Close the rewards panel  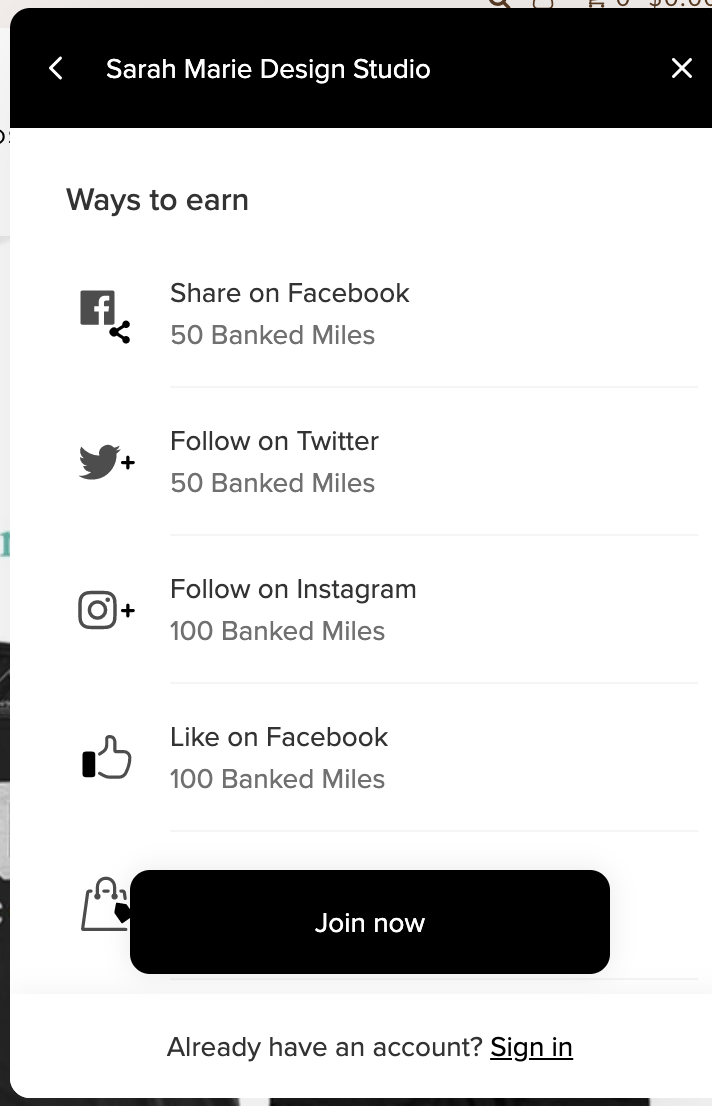click(x=681, y=69)
